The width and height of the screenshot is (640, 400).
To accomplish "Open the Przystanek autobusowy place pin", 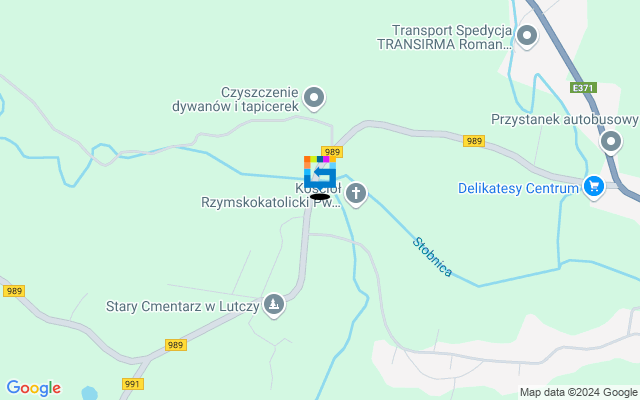I will pos(610,142).
